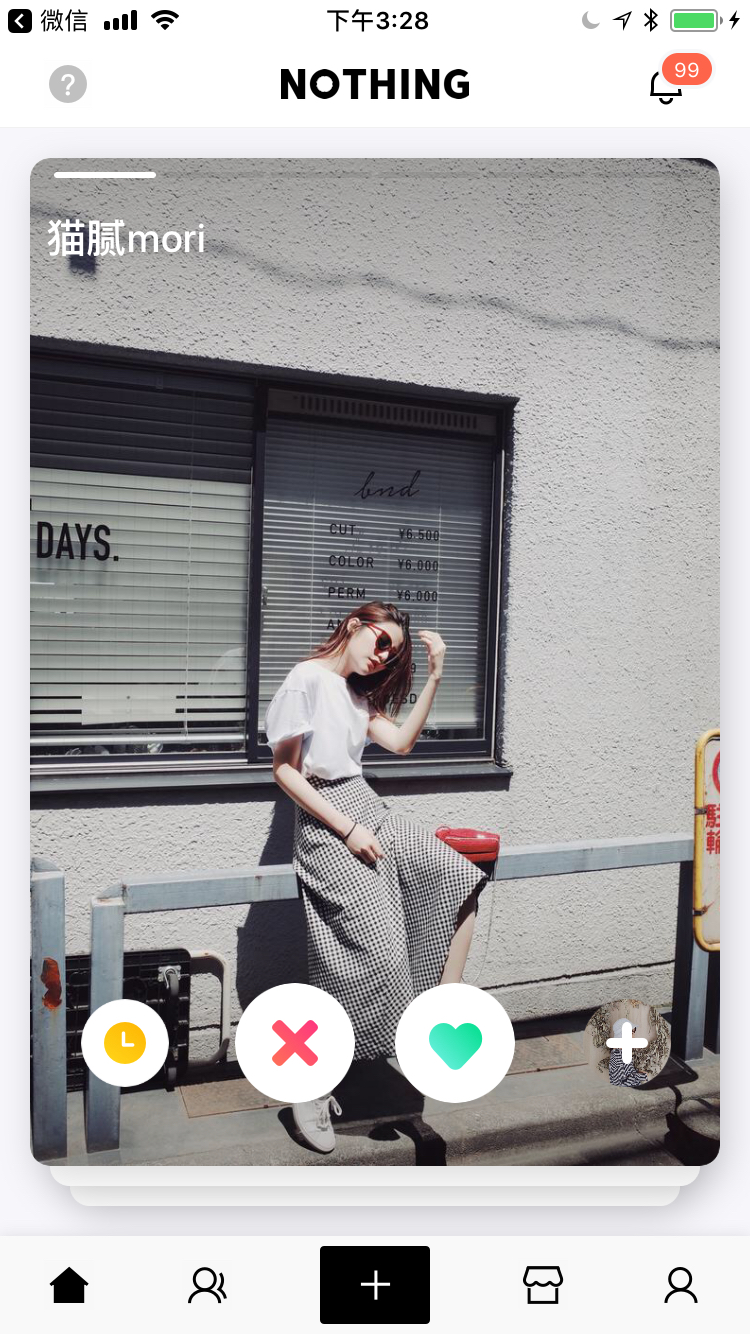
Task: Open the help question mark icon
Action: (68, 85)
